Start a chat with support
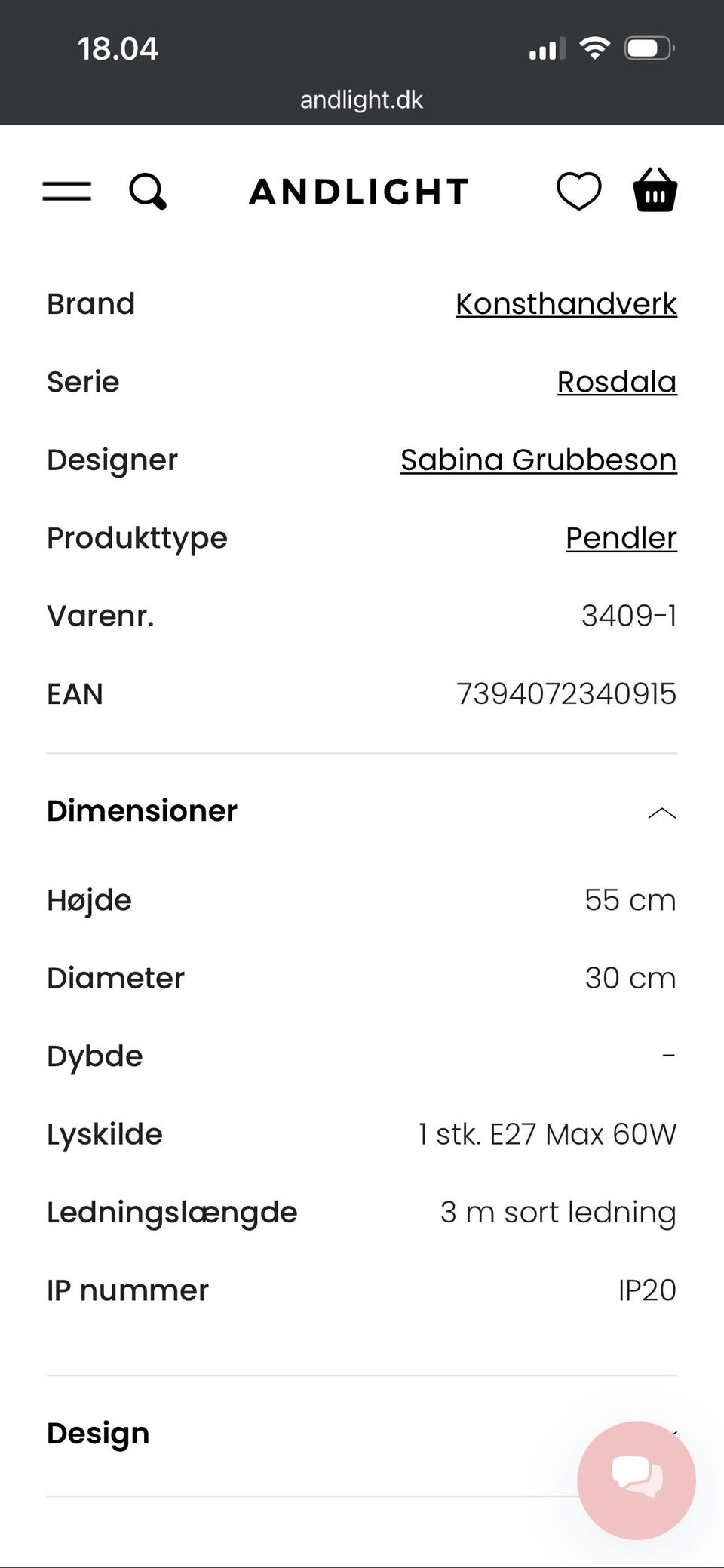 pyautogui.click(x=636, y=1480)
